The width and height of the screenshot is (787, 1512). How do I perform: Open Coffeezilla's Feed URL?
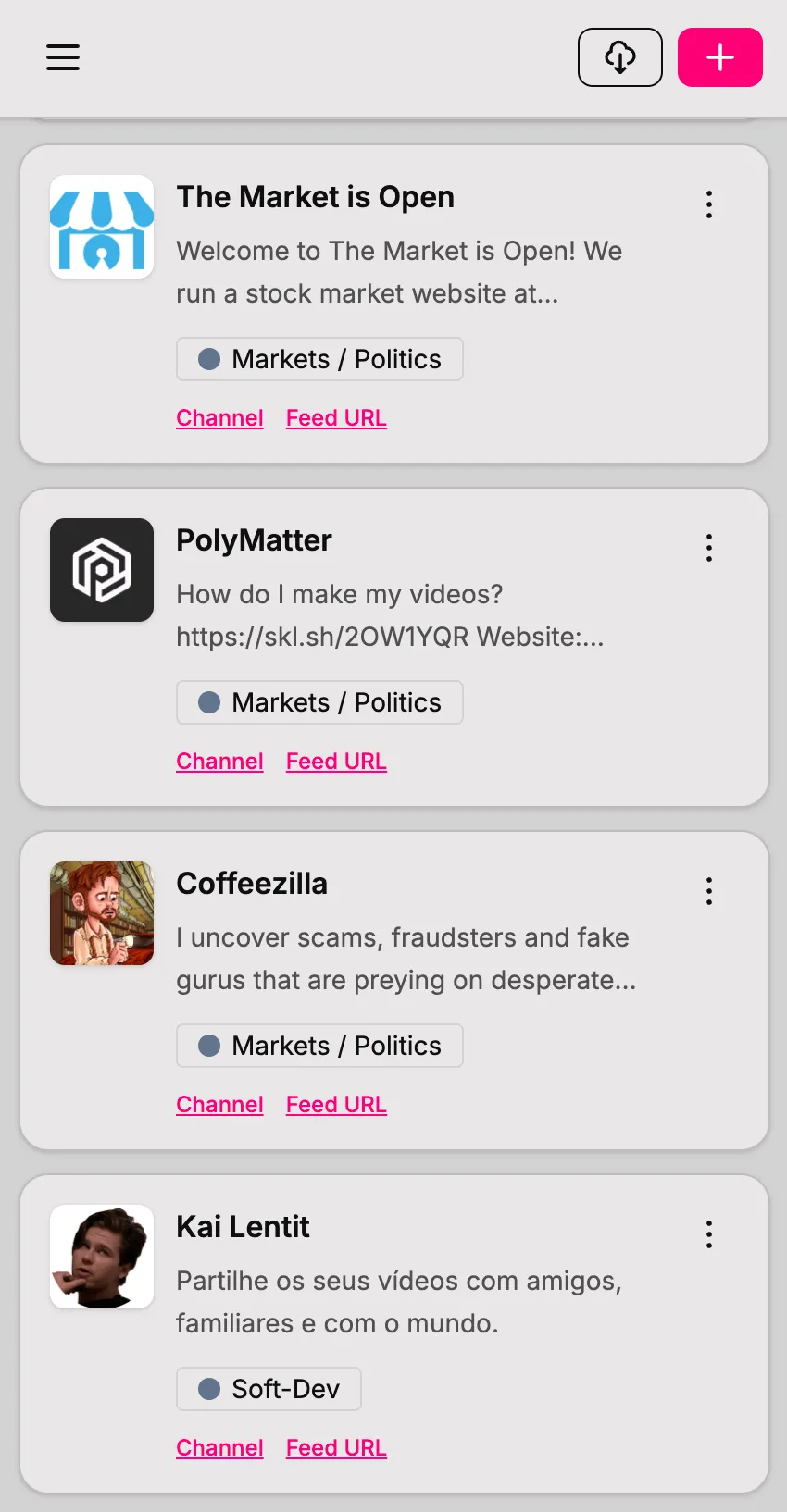click(336, 1105)
